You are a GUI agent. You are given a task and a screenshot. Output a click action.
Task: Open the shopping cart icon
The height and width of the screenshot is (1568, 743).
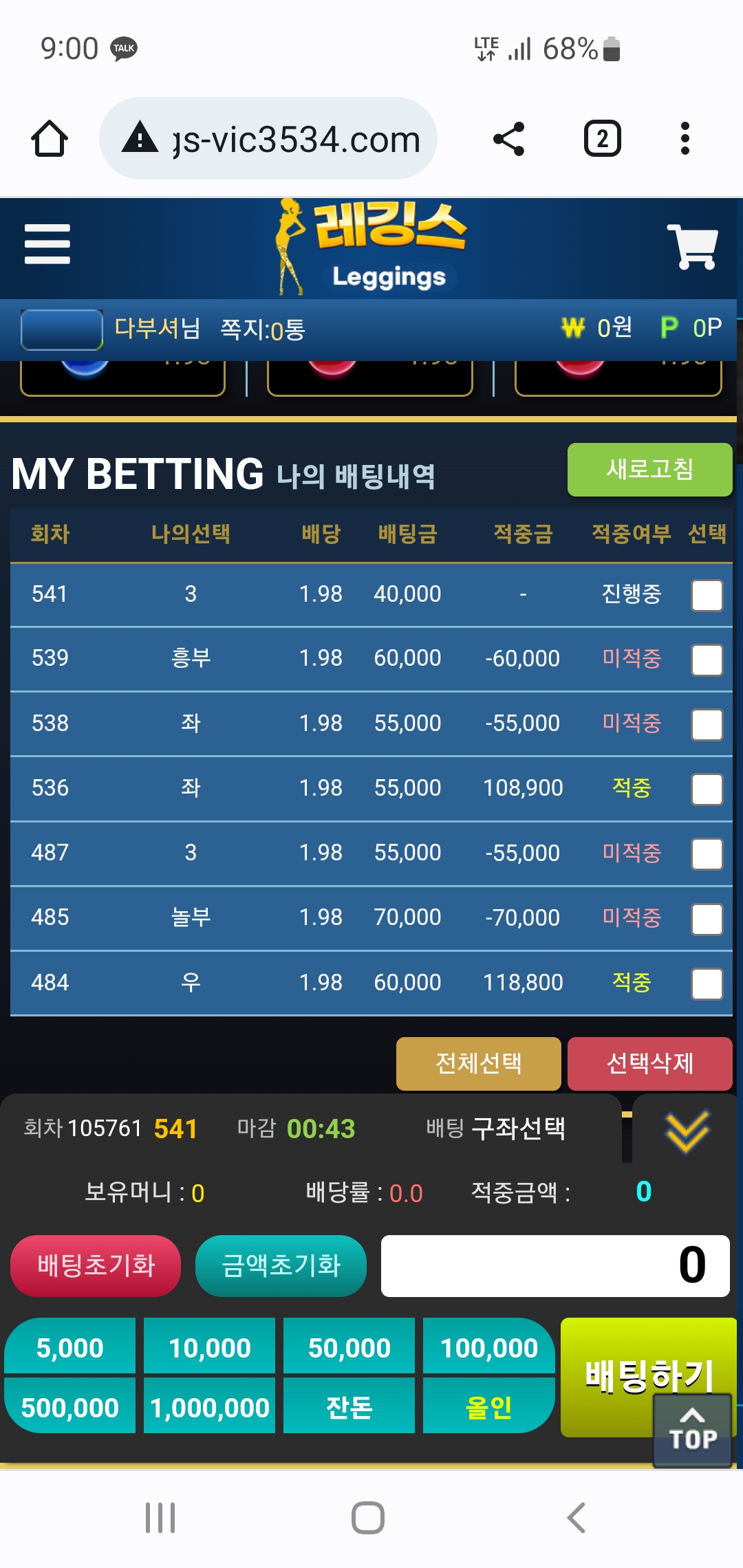pyautogui.click(x=693, y=246)
